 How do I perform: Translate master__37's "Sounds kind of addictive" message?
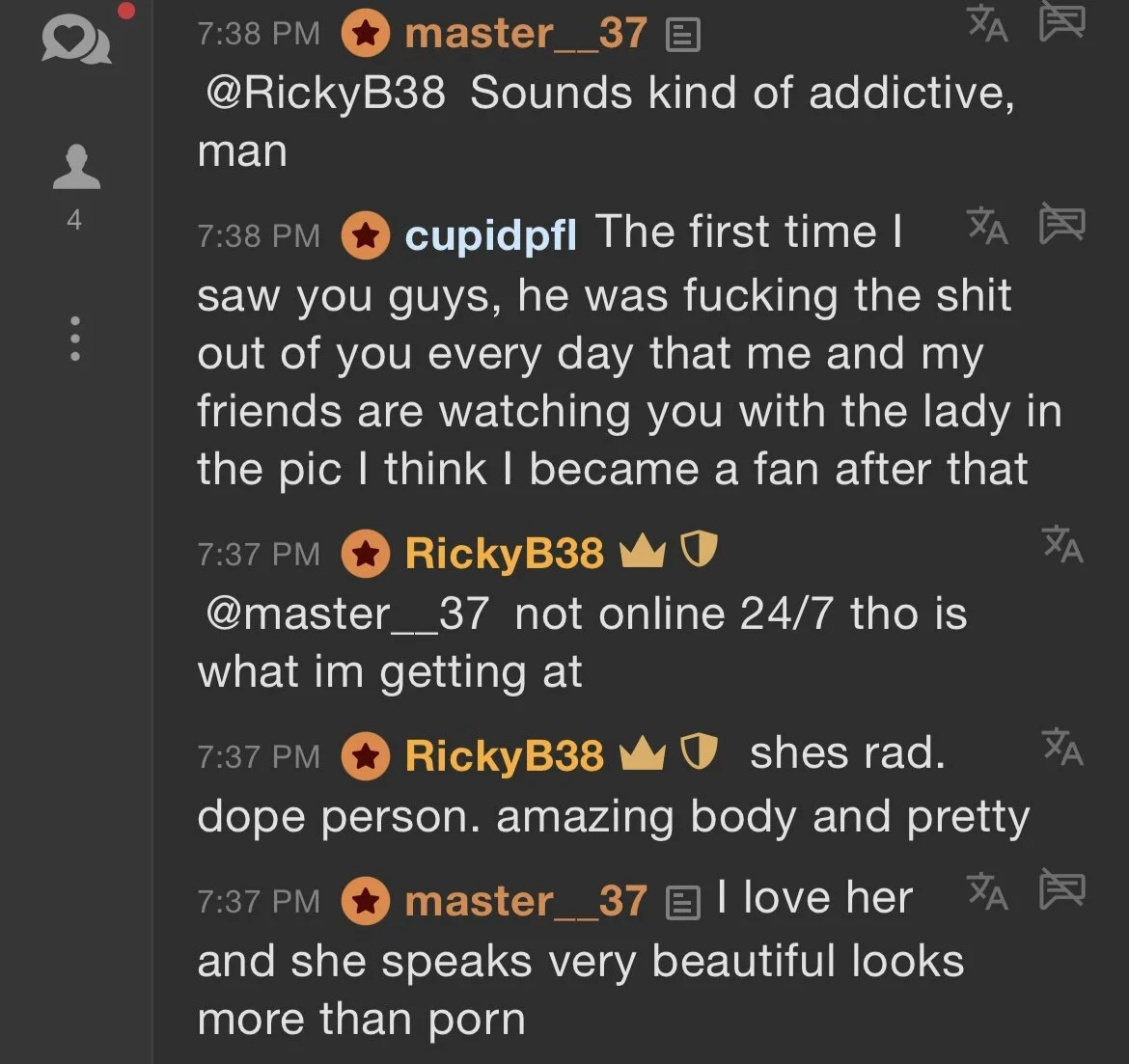click(x=988, y=24)
